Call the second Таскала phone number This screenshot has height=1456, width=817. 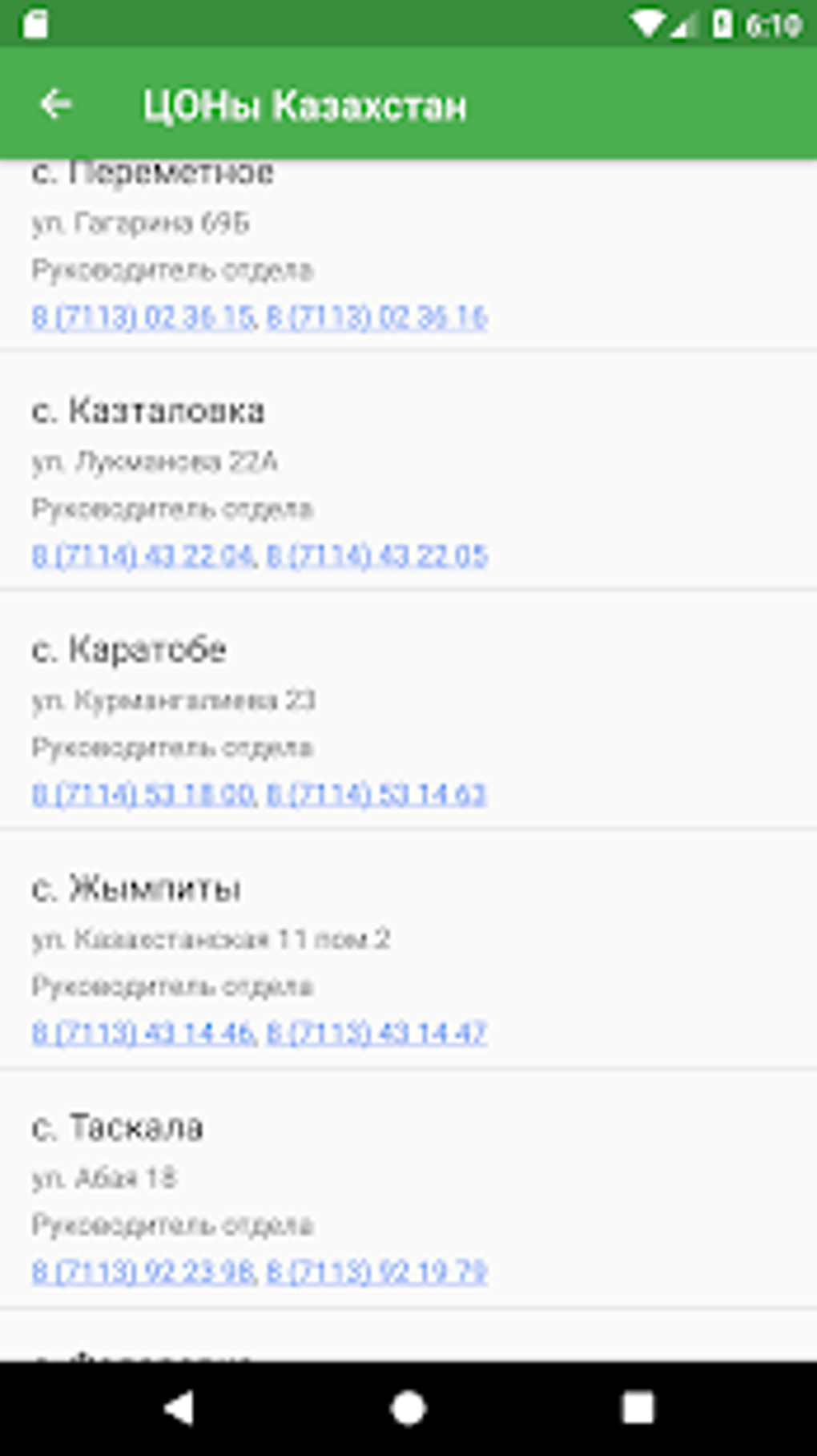(376, 1272)
